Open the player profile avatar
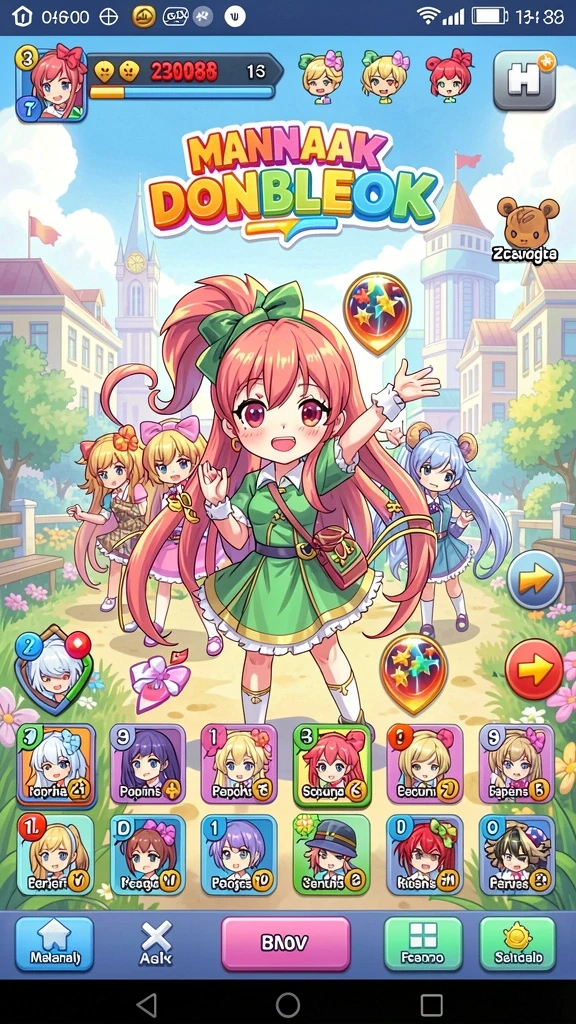 [x=51, y=83]
